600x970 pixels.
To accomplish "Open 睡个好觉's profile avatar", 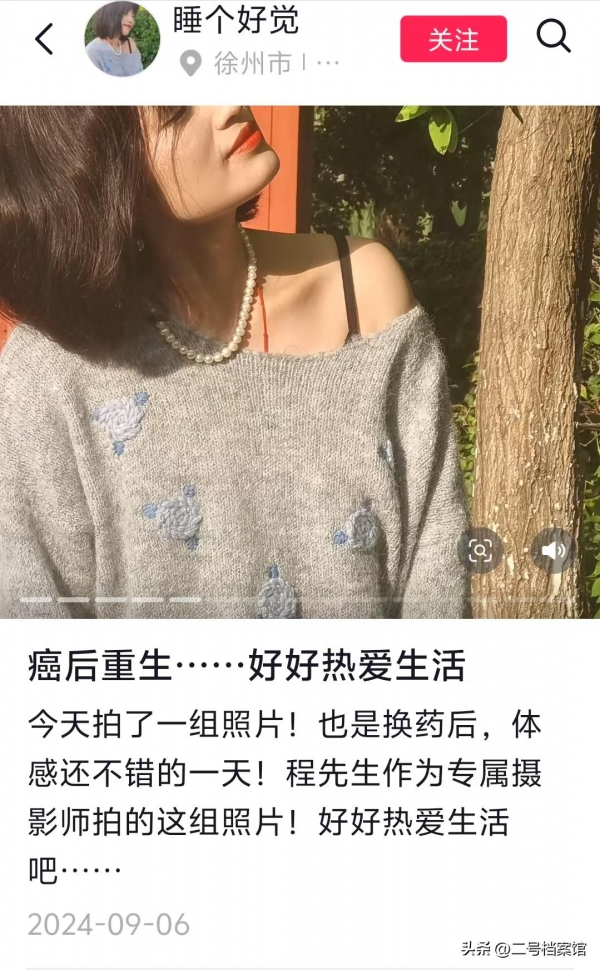I will (x=122, y=39).
